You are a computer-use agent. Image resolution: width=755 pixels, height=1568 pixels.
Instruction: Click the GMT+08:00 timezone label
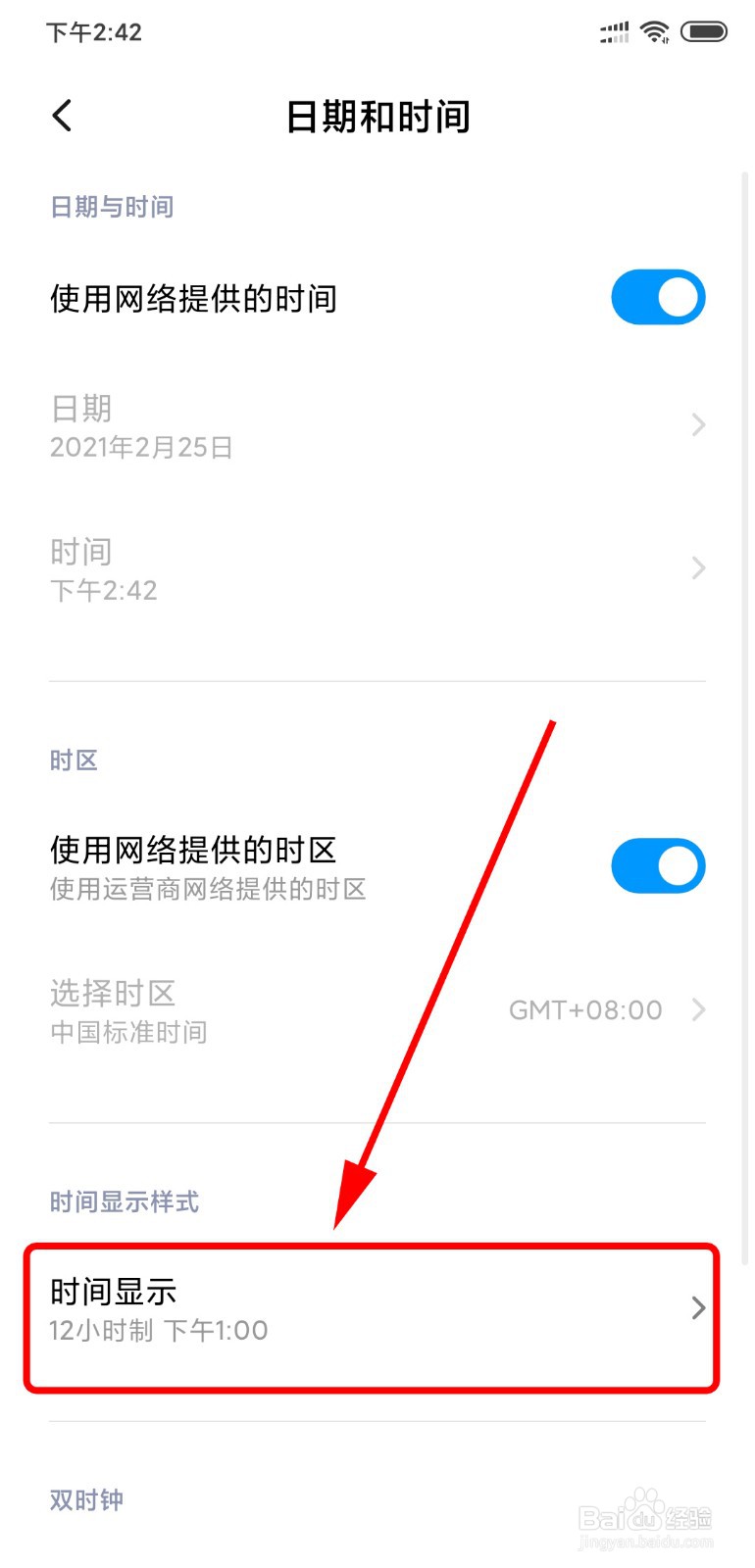pos(584,1010)
